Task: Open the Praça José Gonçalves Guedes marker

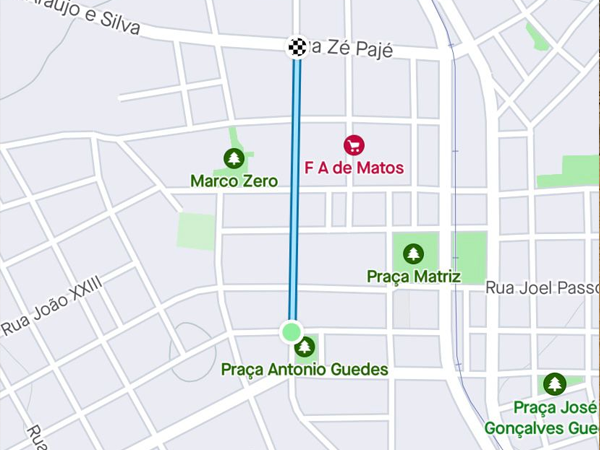Action: (x=555, y=384)
